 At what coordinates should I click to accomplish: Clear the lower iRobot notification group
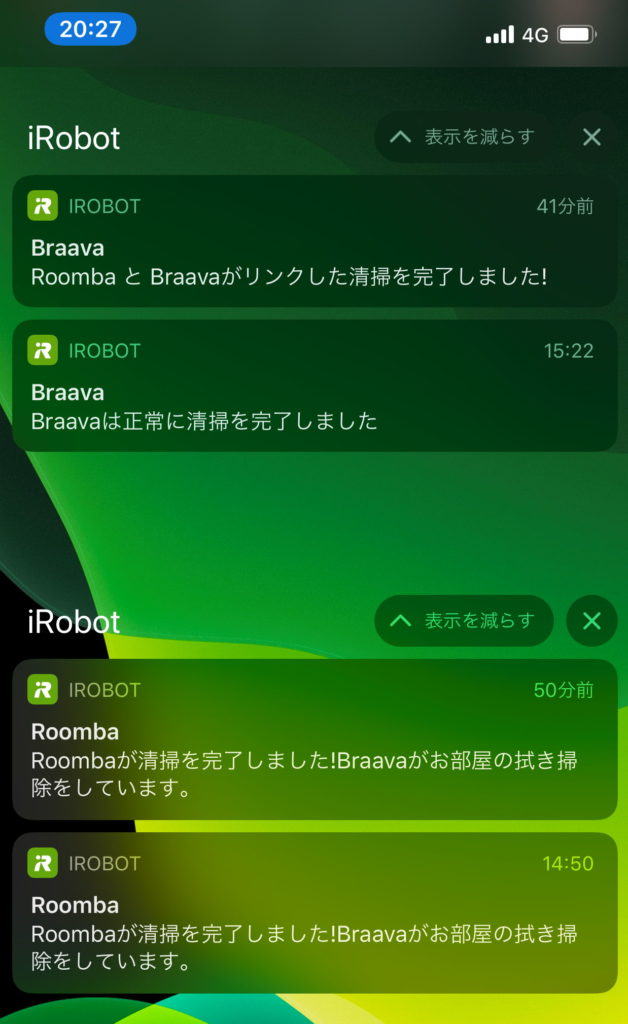tap(592, 621)
